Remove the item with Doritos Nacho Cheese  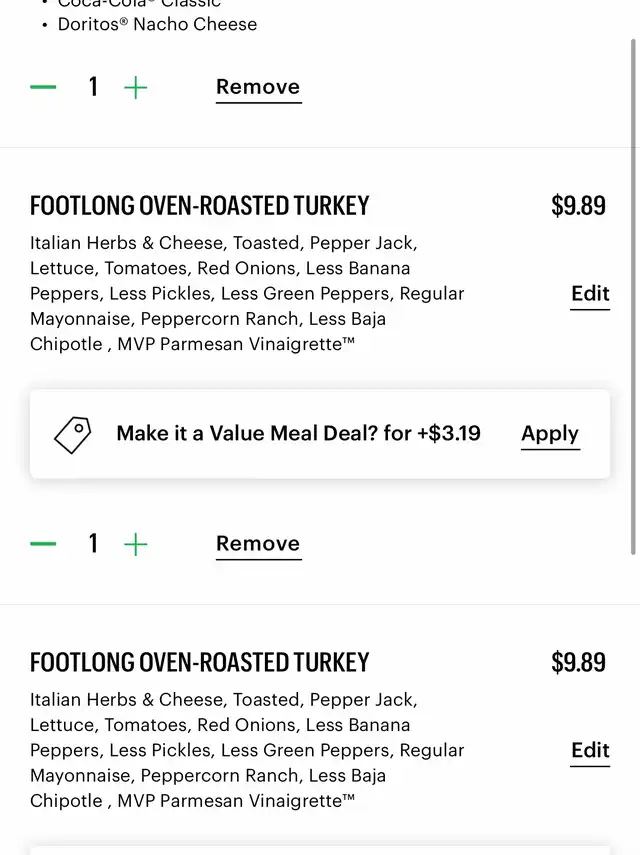pos(258,87)
